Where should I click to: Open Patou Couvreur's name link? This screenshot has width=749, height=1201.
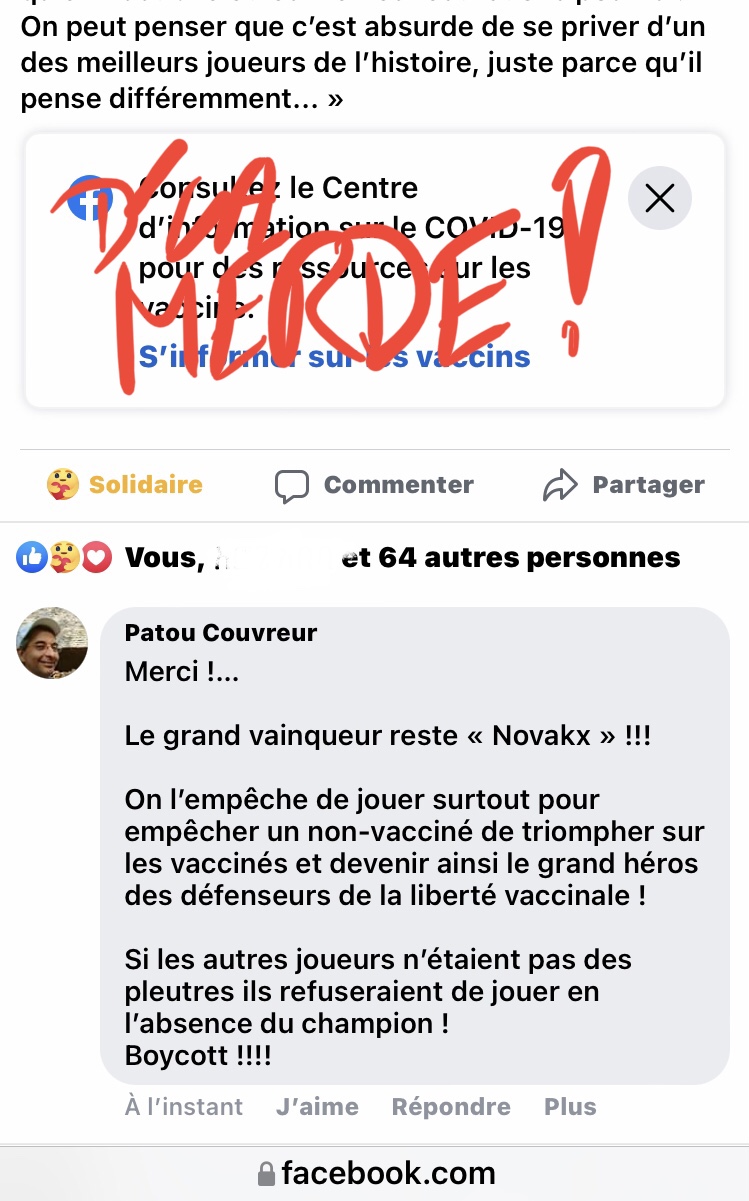tap(221, 633)
